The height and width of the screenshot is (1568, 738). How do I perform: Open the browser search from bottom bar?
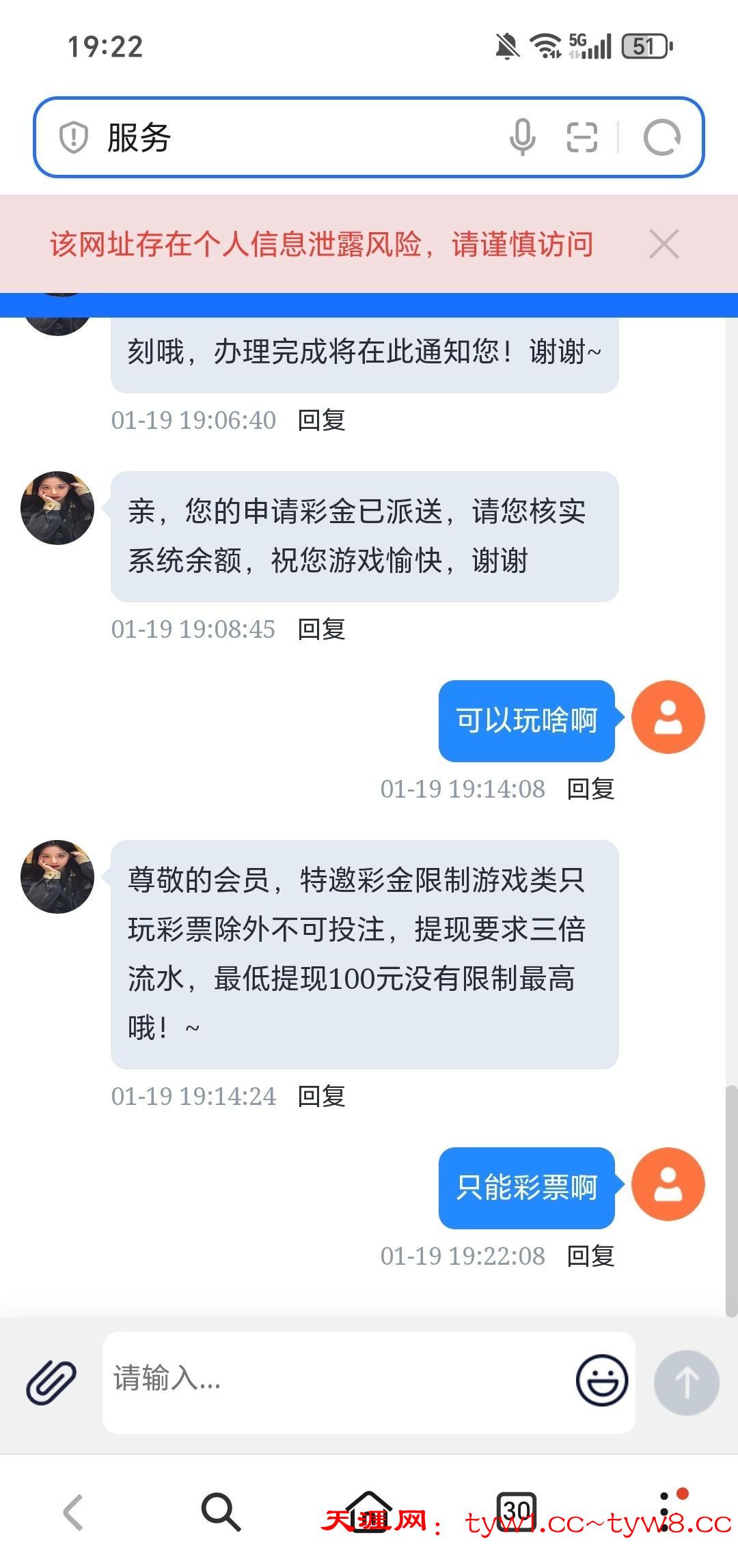pos(221,1512)
